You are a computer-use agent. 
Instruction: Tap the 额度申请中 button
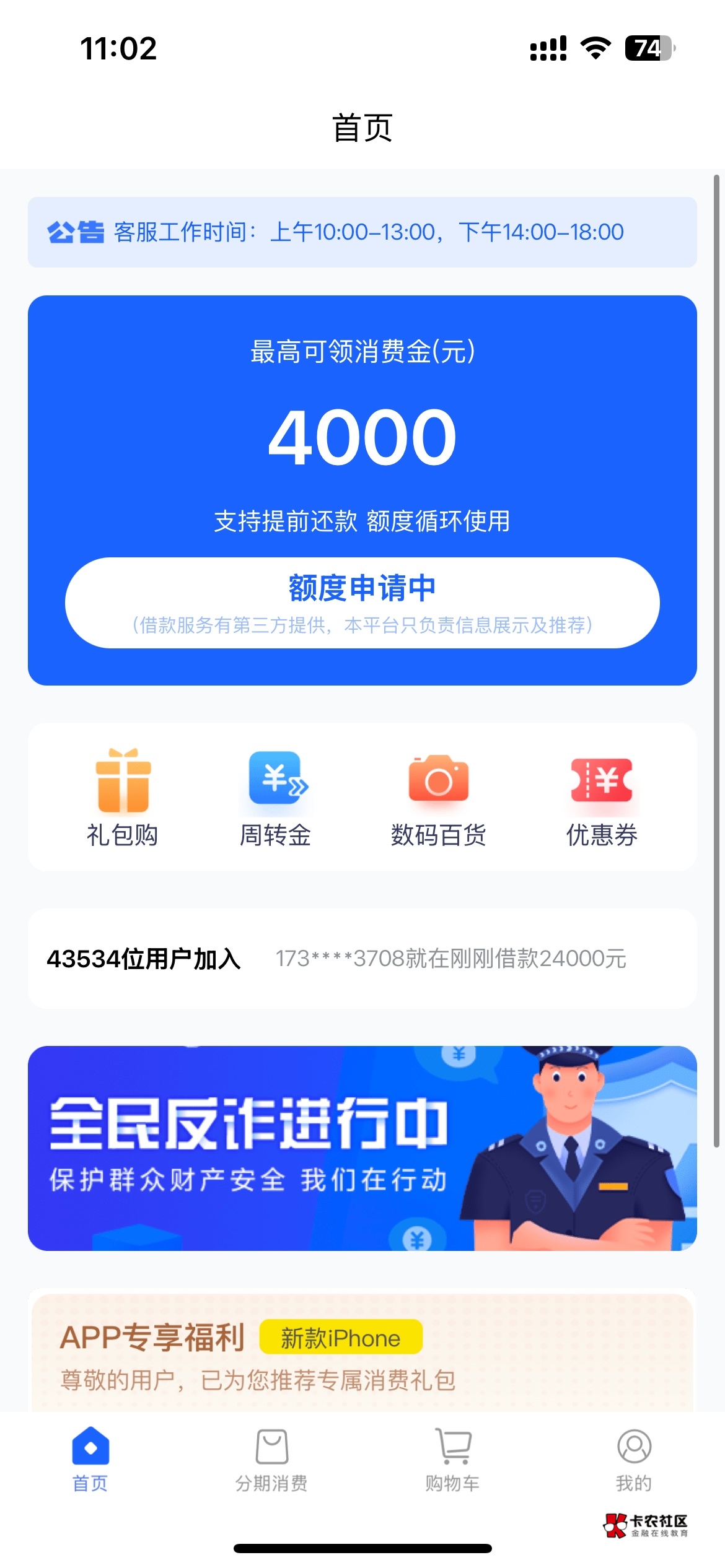pos(362,602)
